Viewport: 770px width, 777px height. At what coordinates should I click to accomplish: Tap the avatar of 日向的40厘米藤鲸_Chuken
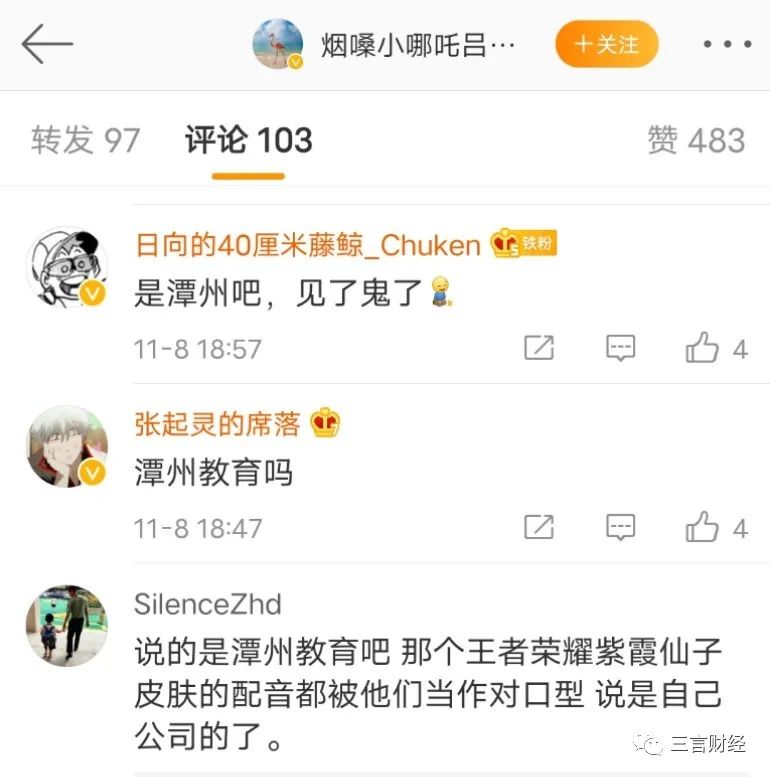coord(67,268)
